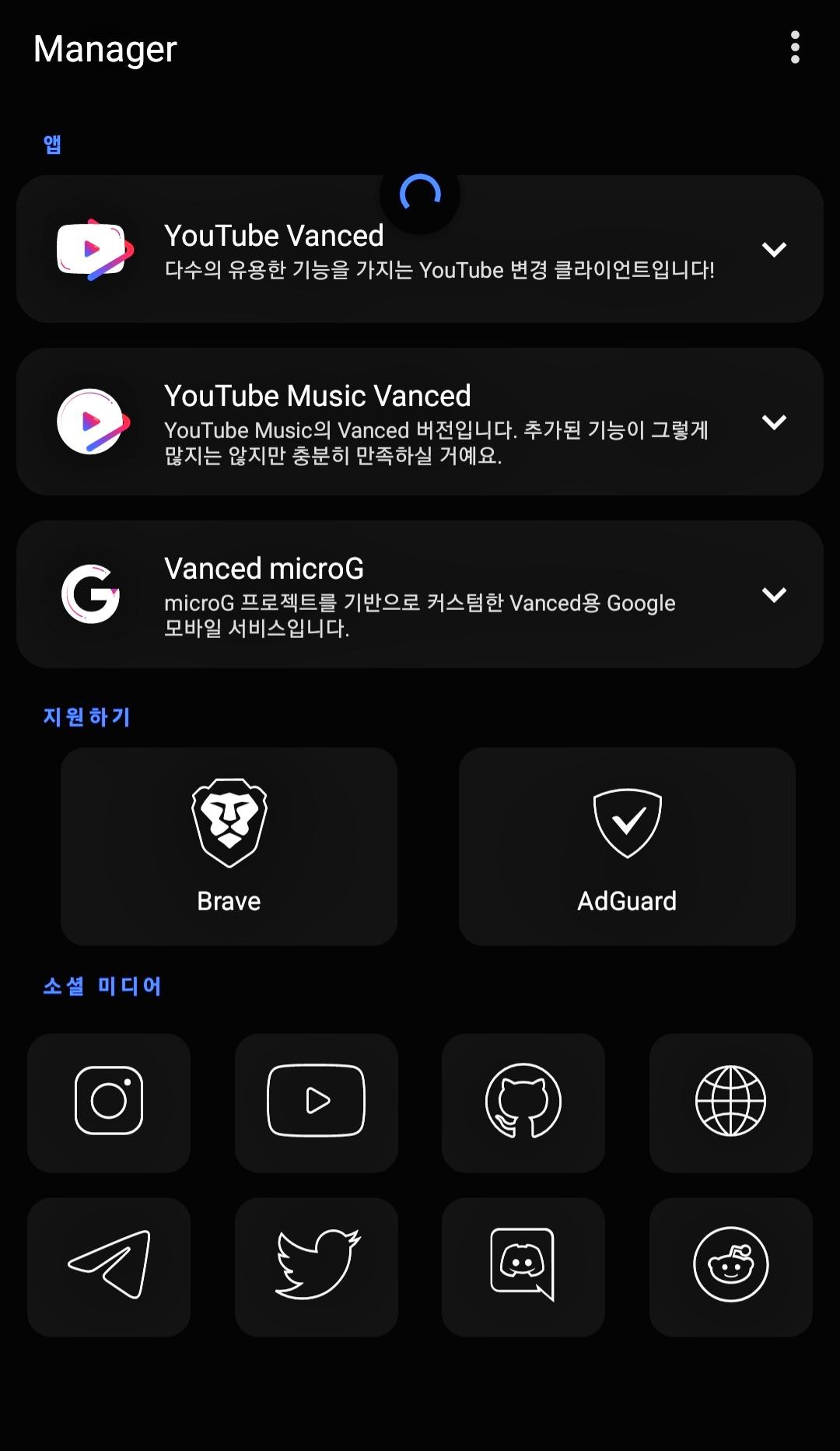The width and height of the screenshot is (840, 1451).
Task: Click the Manager title in app bar
Action: [103, 49]
